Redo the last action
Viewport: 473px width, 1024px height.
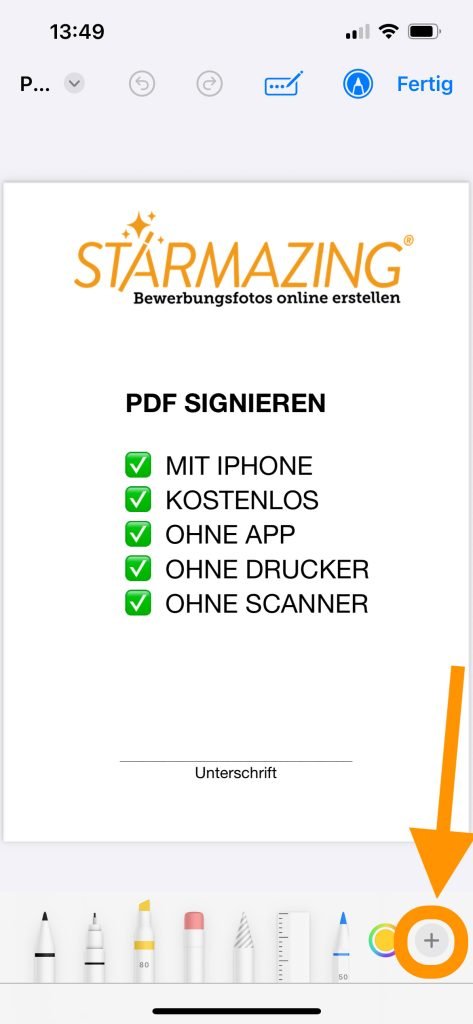click(x=210, y=84)
